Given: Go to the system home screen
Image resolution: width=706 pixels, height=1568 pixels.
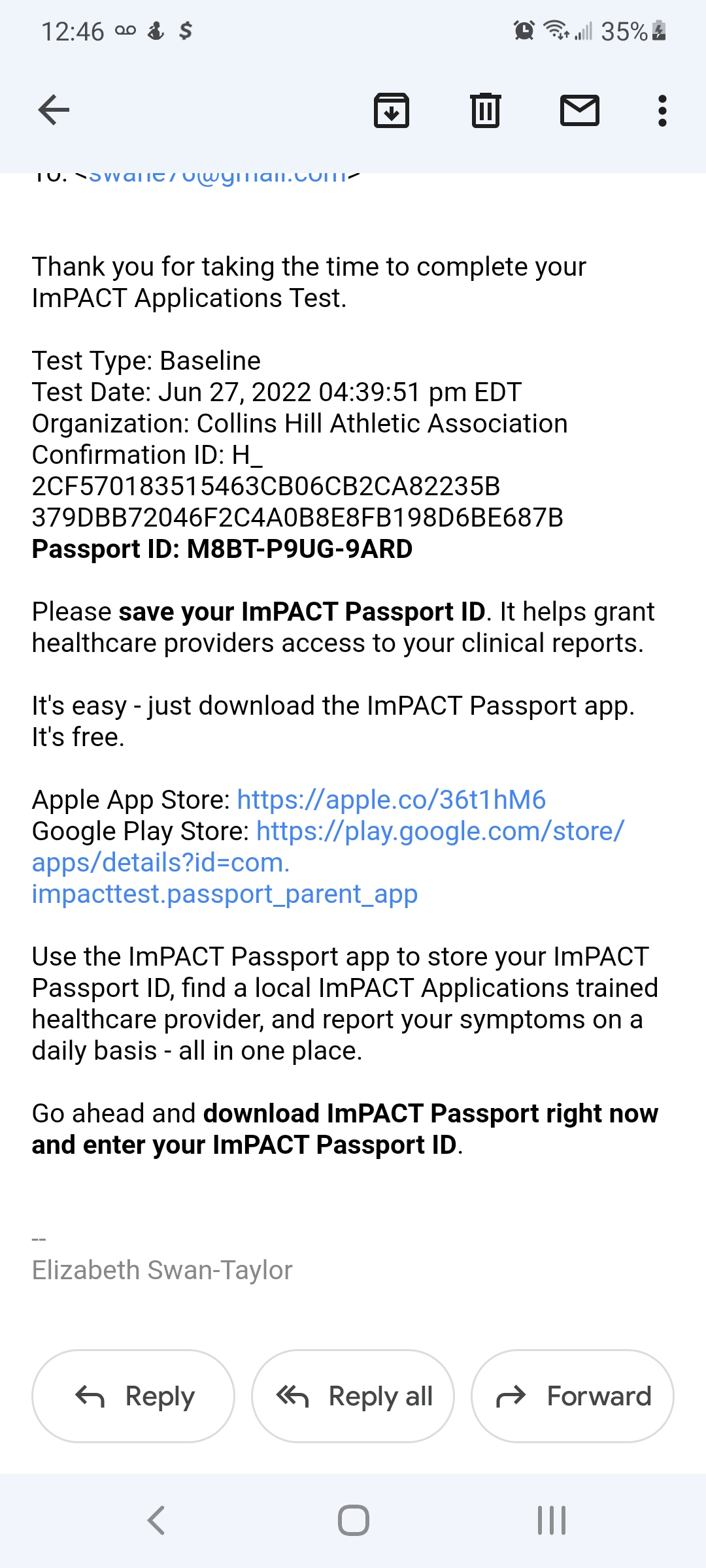Looking at the screenshot, I should coord(353,1520).
